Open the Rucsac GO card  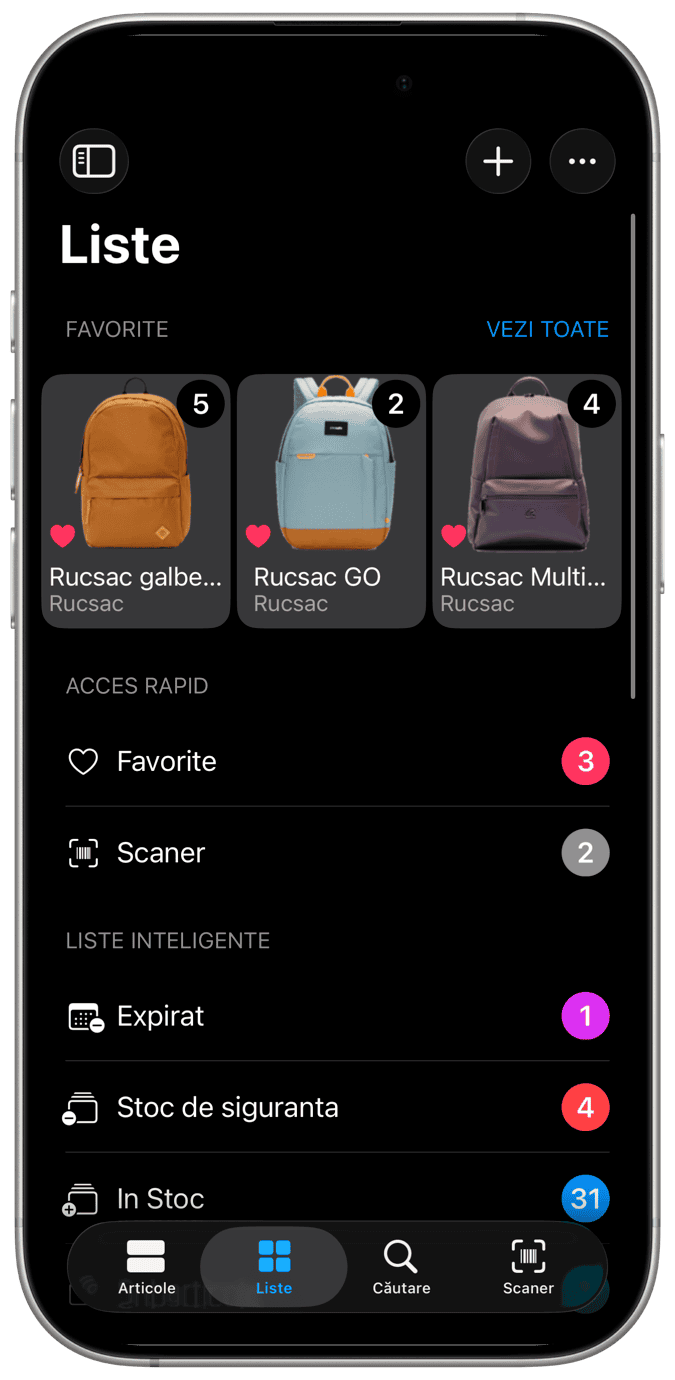tap(331, 500)
